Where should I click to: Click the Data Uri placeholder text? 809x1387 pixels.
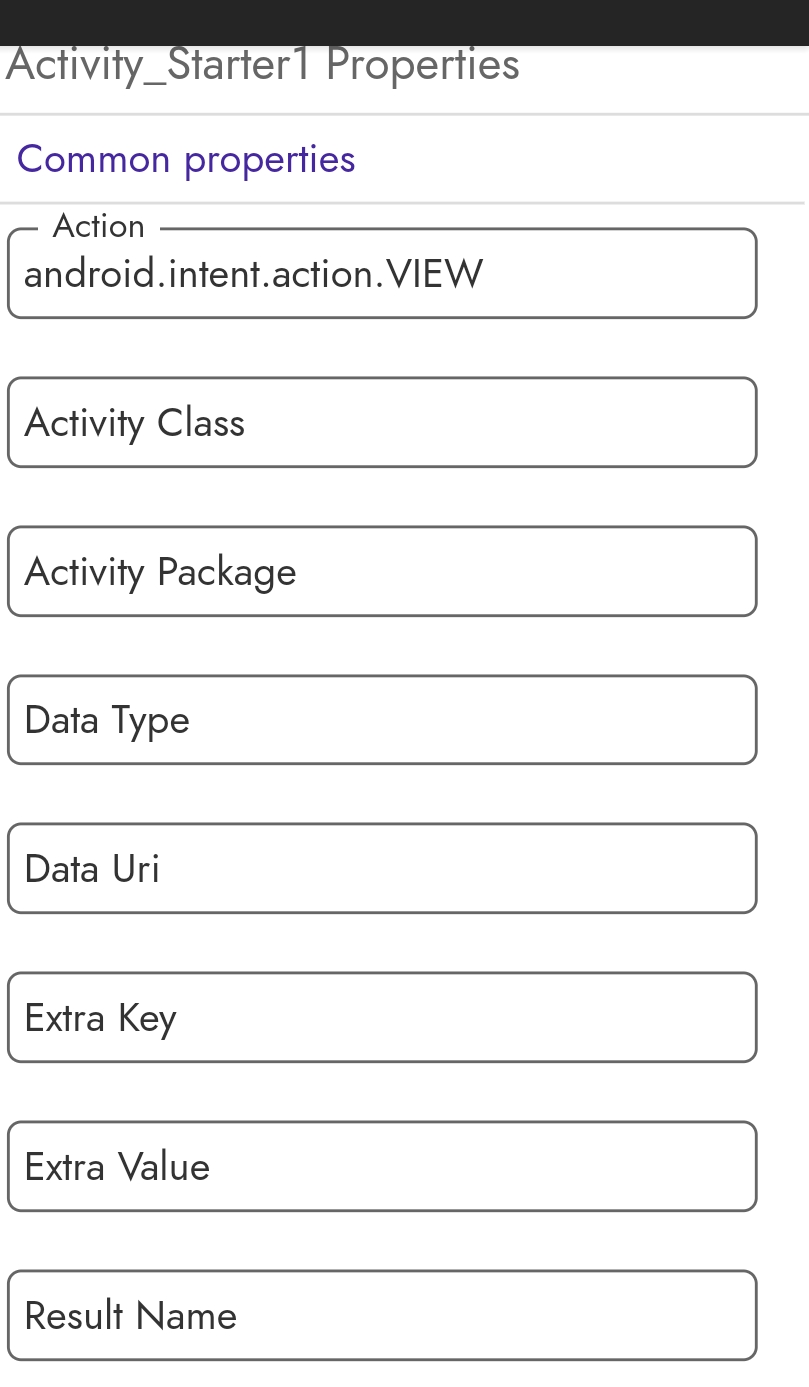point(91,868)
